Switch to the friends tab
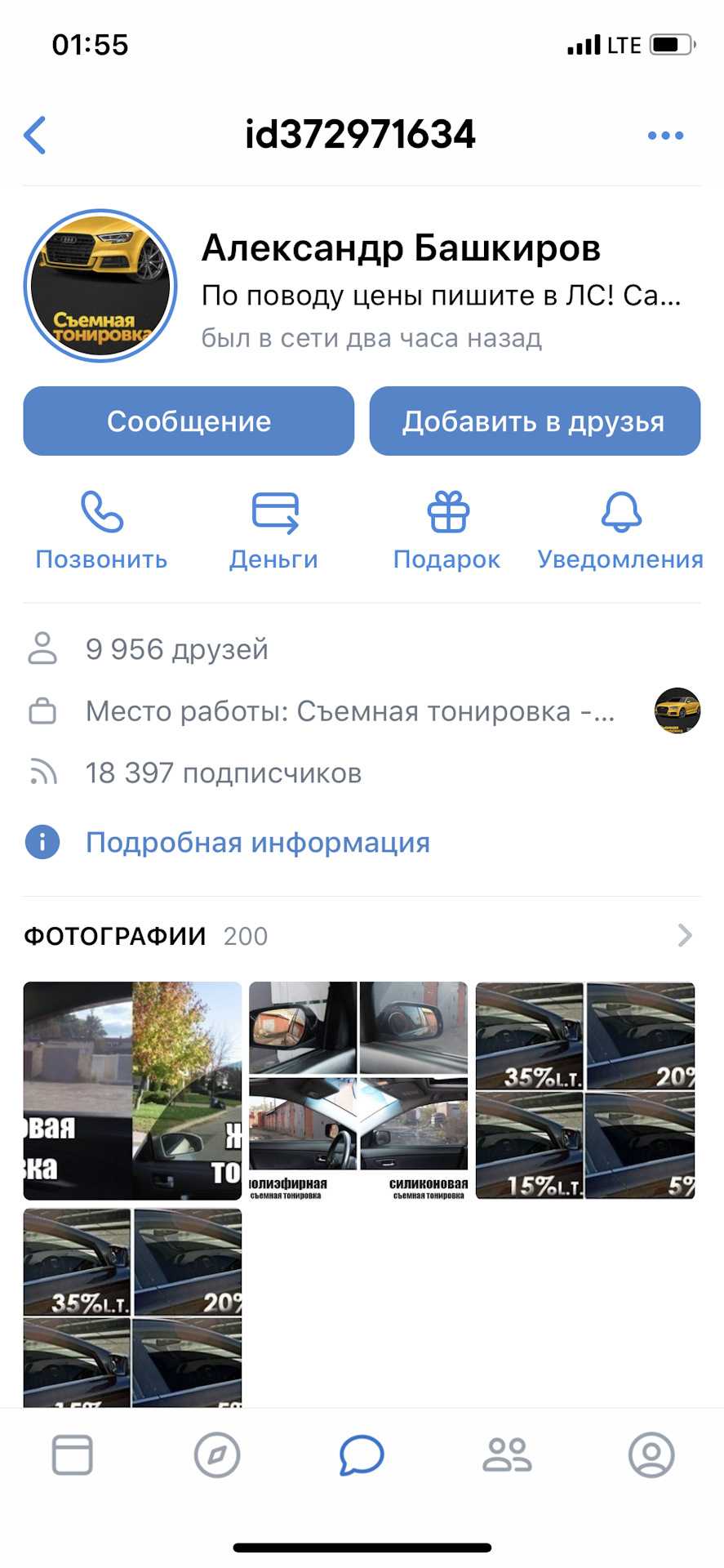Screen dimensions: 724x1568 [x=507, y=1454]
